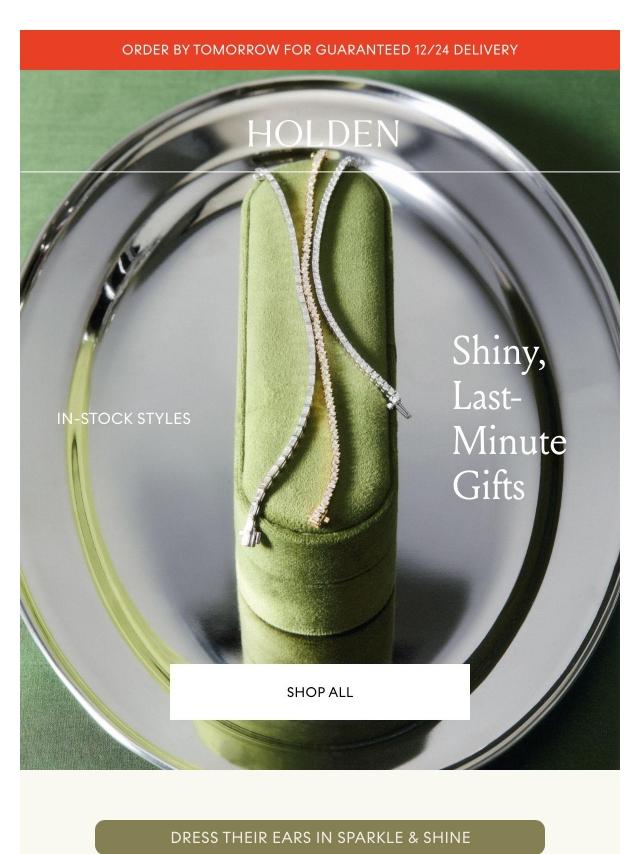
Task: Tap the SHOP ALL button
Action: (320, 692)
